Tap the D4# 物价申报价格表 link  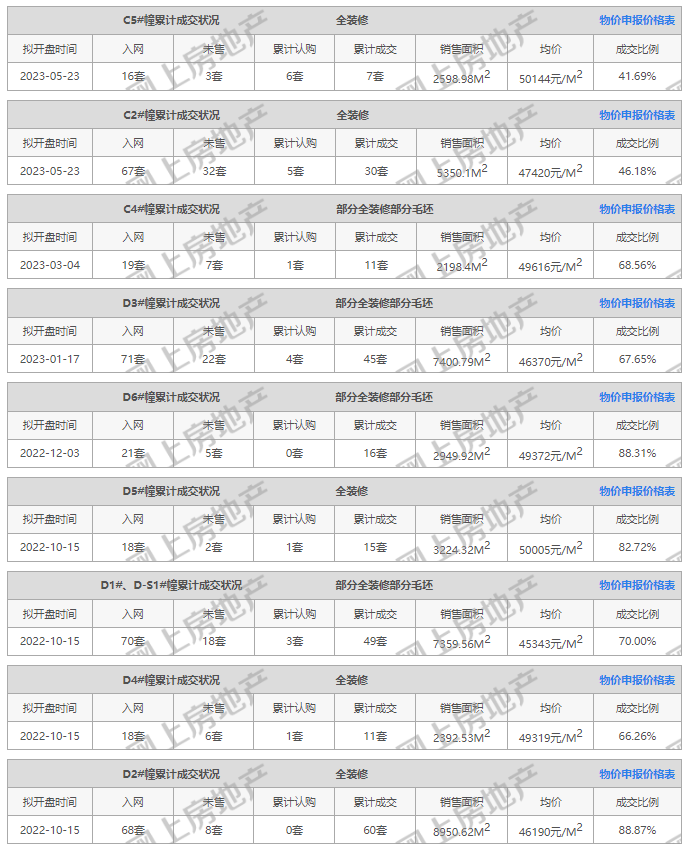[x=637, y=680]
